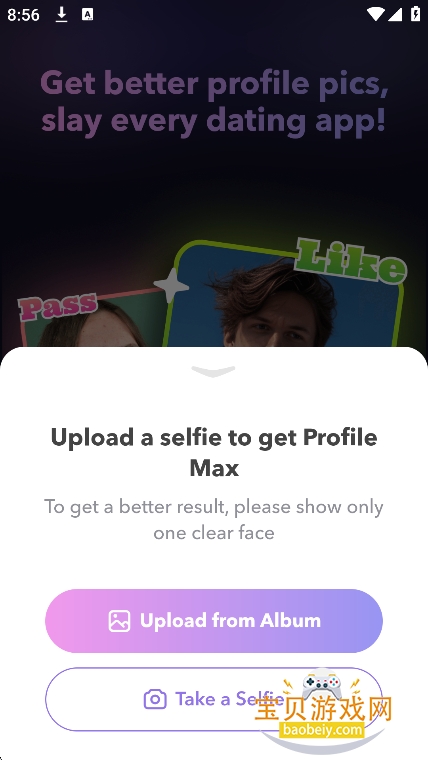Screen dimensions: 428x760
Task: Tap Upload from Album button
Action: [x=214, y=621]
